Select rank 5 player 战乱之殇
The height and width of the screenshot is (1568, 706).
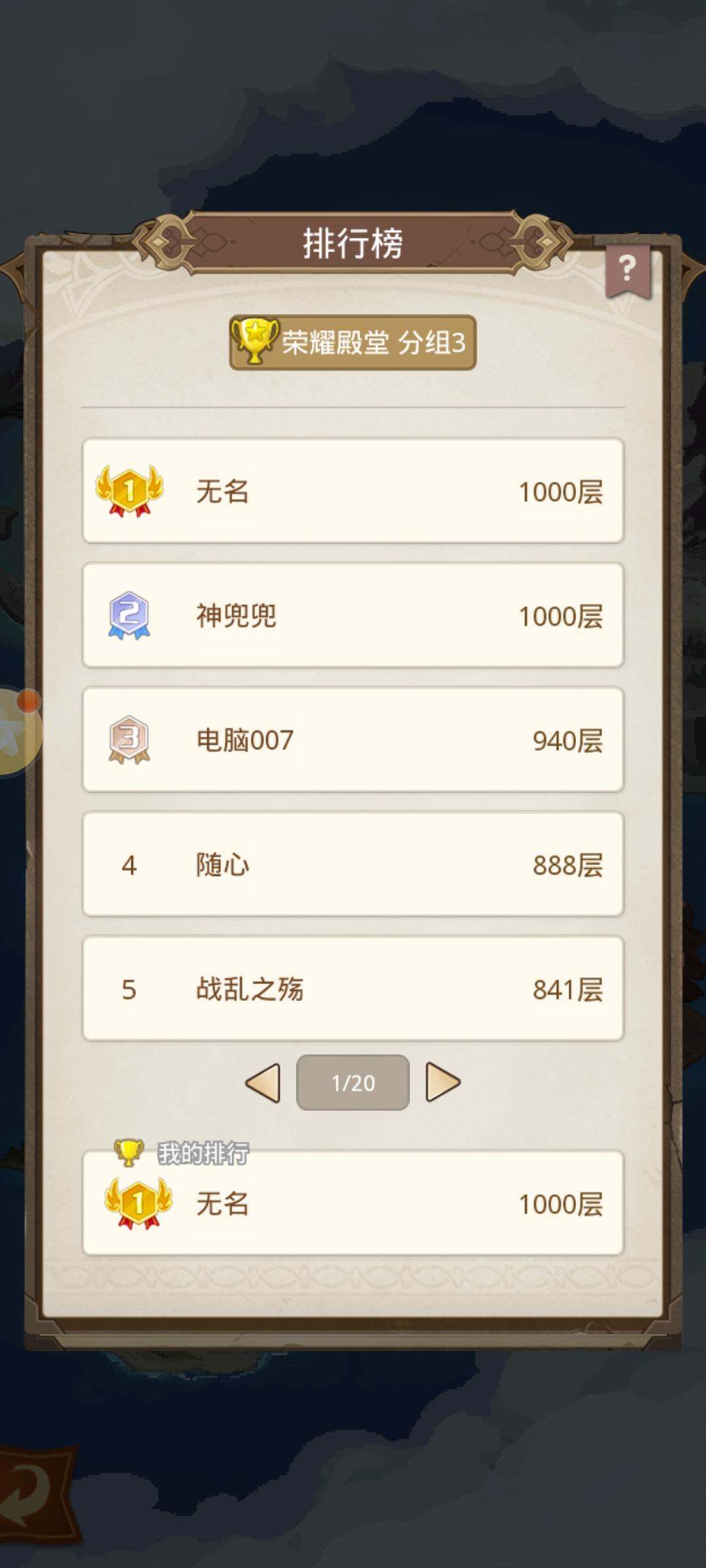pos(353,989)
